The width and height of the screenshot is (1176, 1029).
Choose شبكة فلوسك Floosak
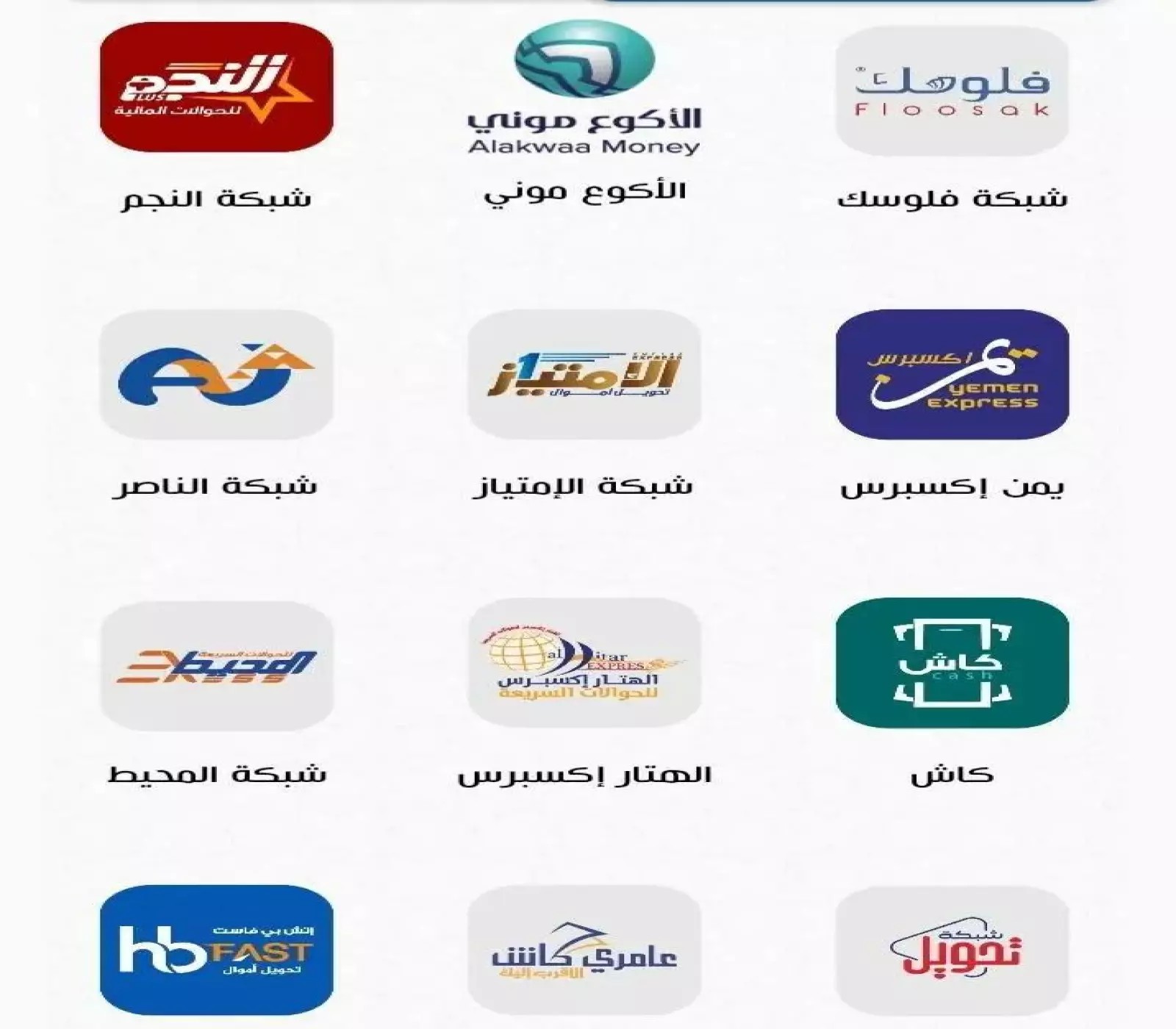click(x=952, y=90)
